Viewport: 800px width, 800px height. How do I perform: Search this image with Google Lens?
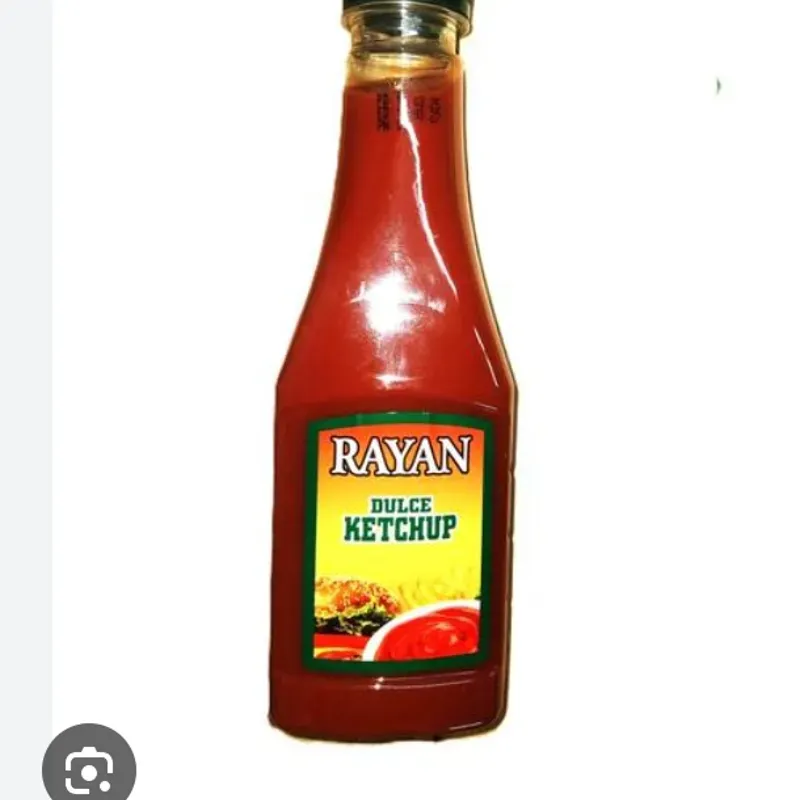[88, 768]
